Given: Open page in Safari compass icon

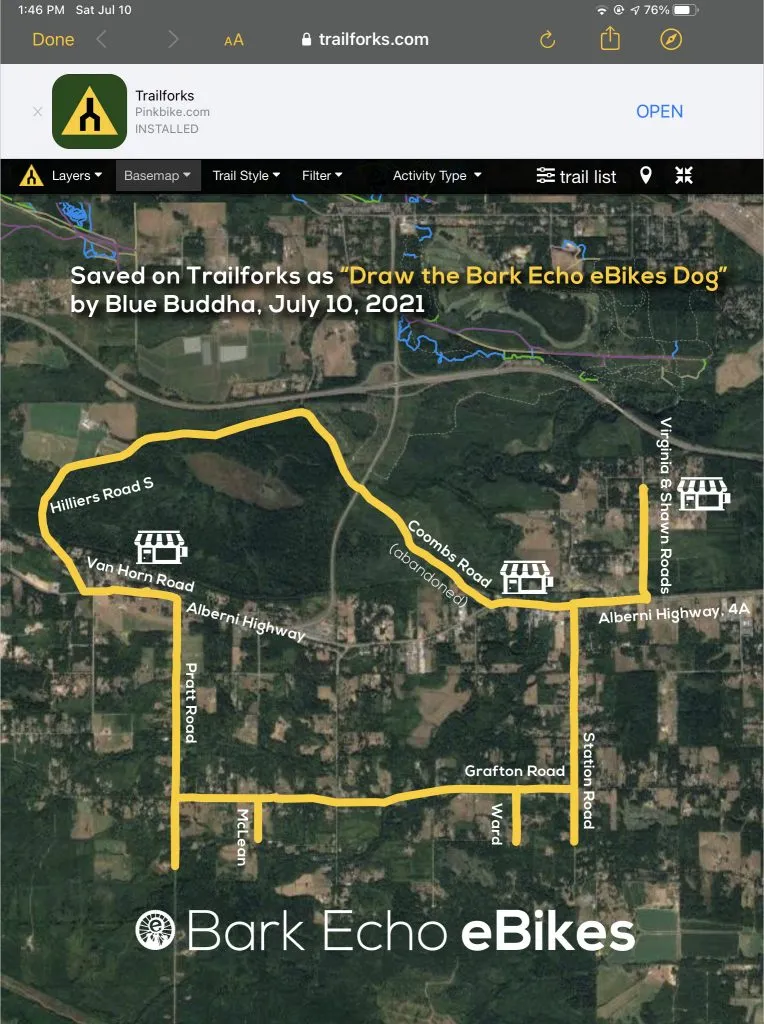Looking at the screenshot, I should tap(671, 40).
